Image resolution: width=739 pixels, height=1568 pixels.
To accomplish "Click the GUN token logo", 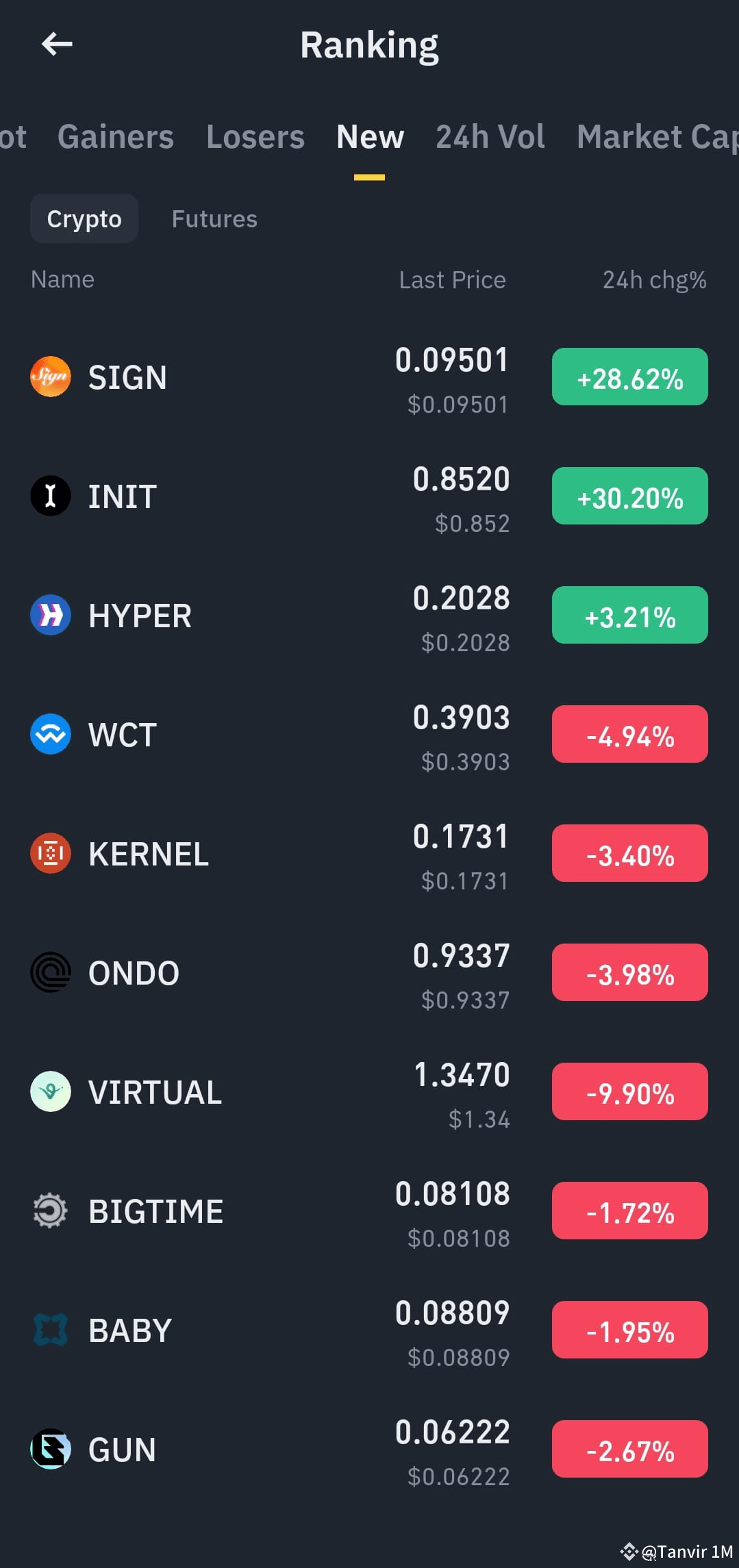I will [x=51, y=1449].
